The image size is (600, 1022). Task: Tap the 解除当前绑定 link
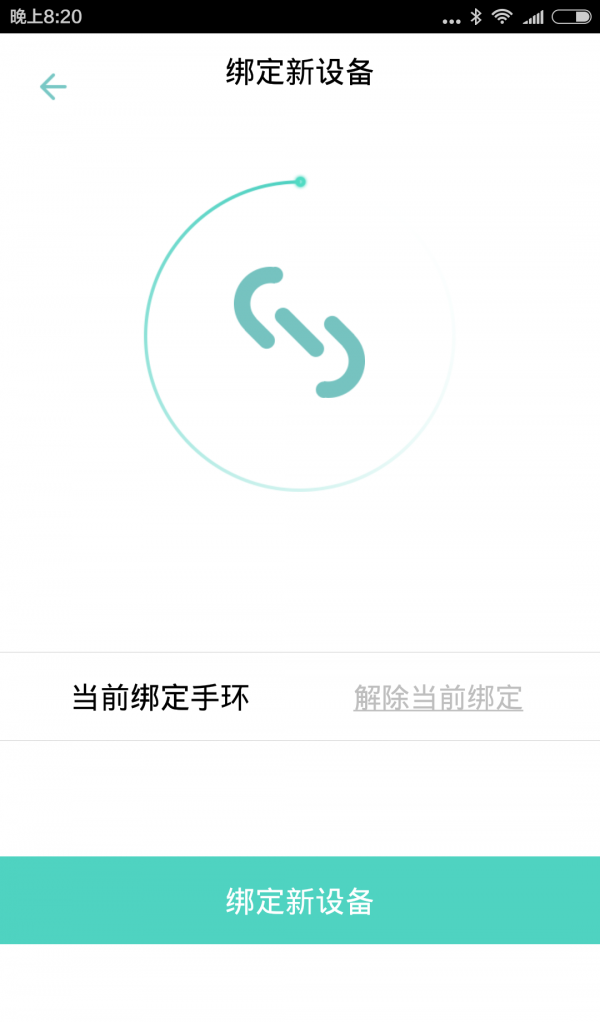pyautogui.click(x=438, y=697)
